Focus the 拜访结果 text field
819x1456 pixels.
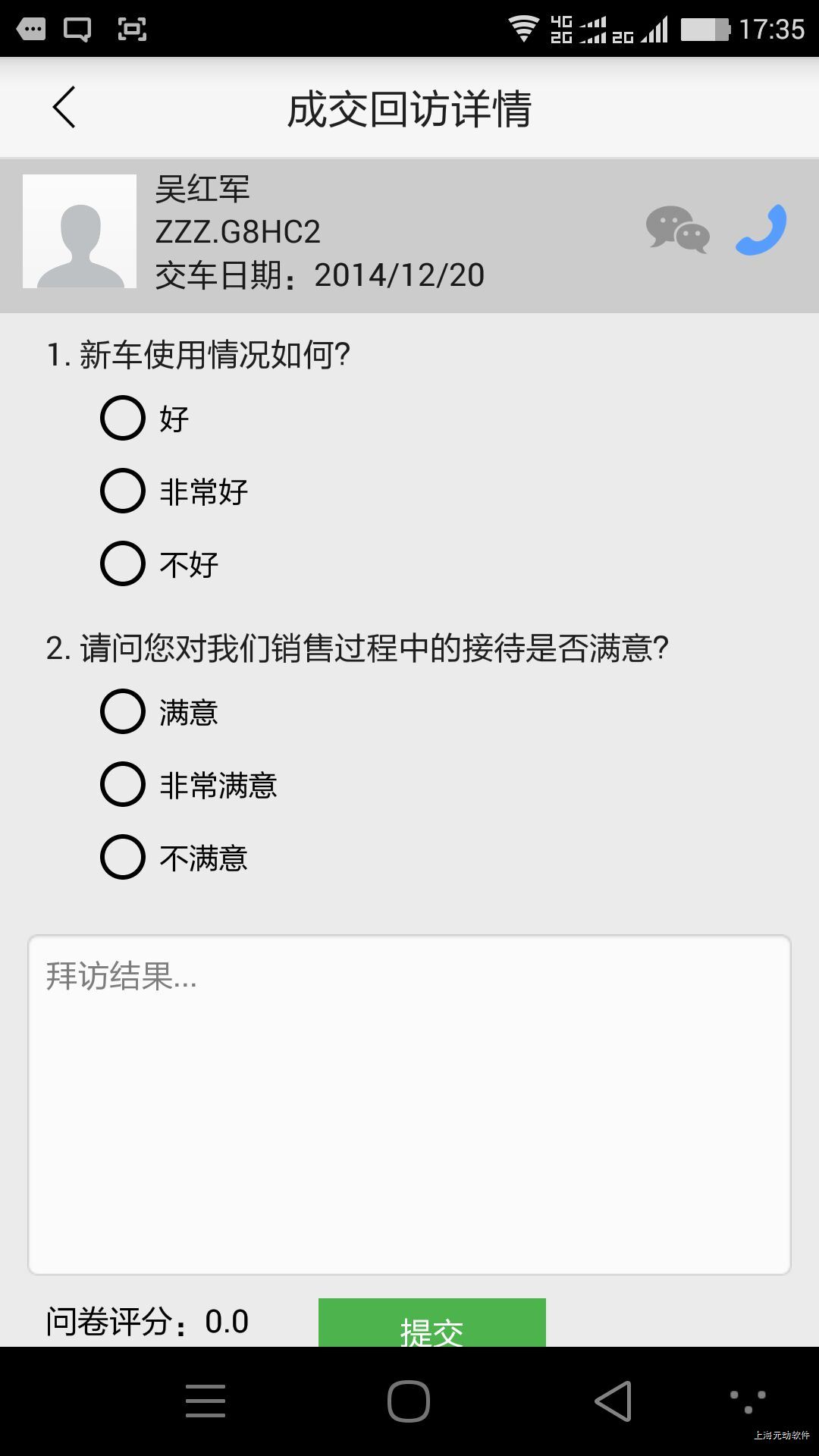409,1104
